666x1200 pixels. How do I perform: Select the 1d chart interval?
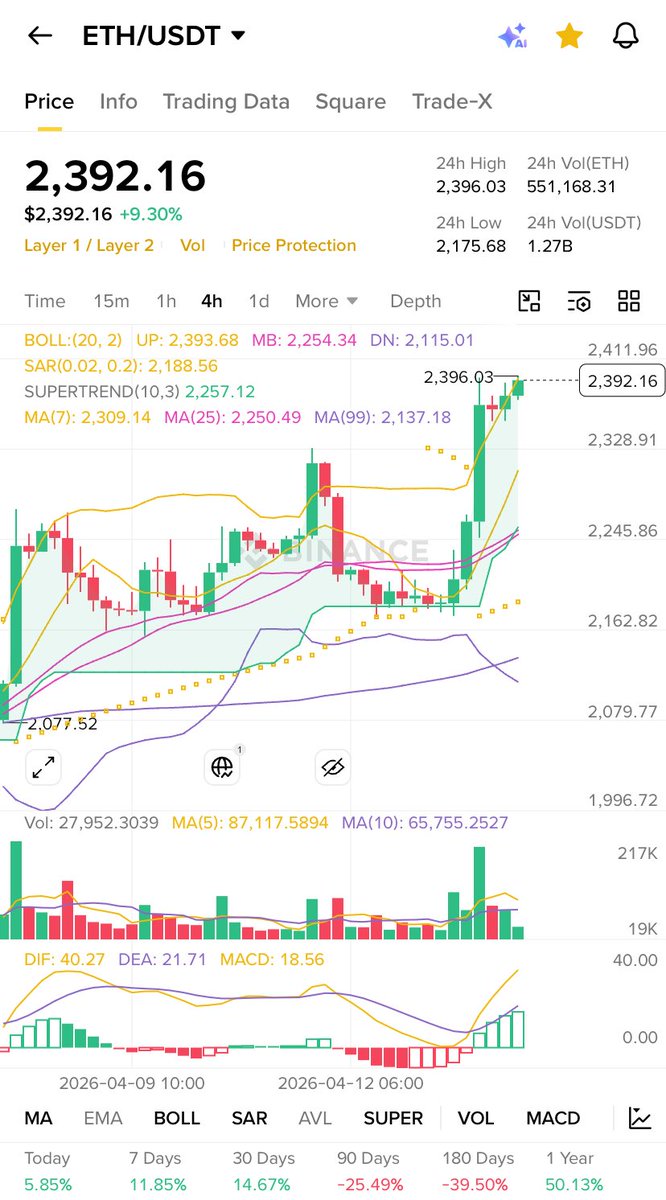259,301
